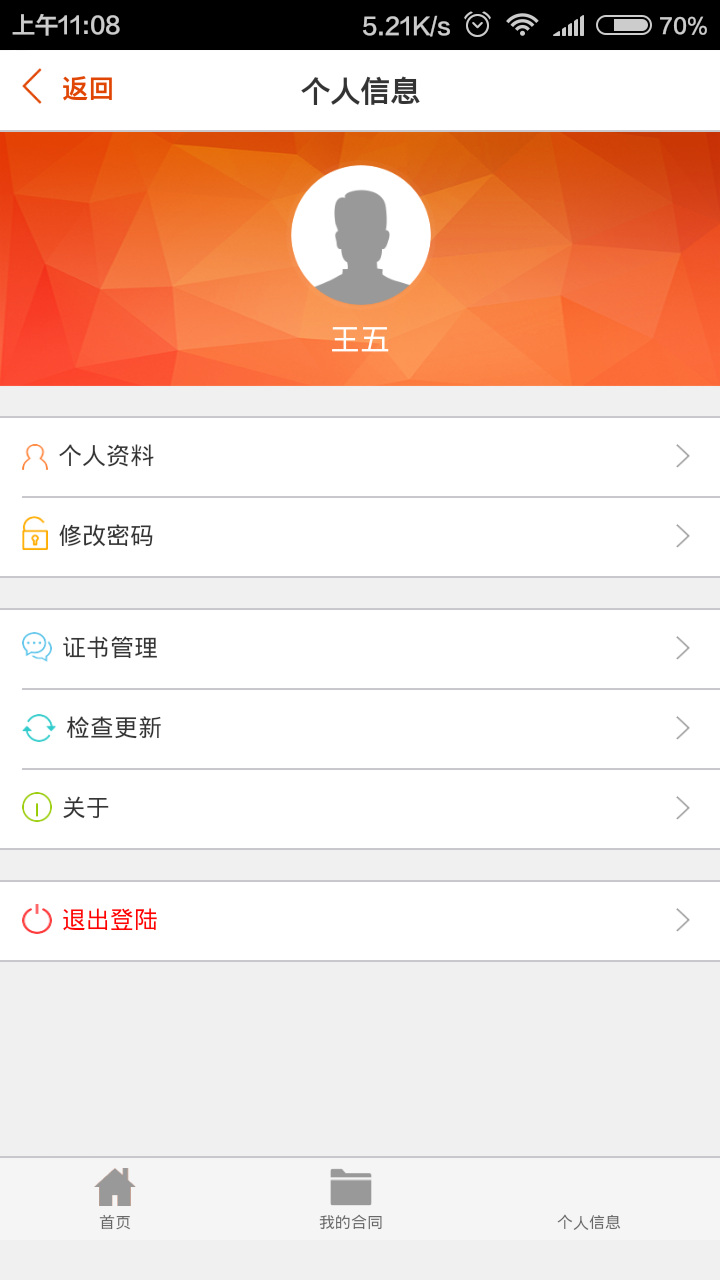Tap 退出登陆 to log out
The width and height of the screenshot is (720, 1280).
click(360, 920)
